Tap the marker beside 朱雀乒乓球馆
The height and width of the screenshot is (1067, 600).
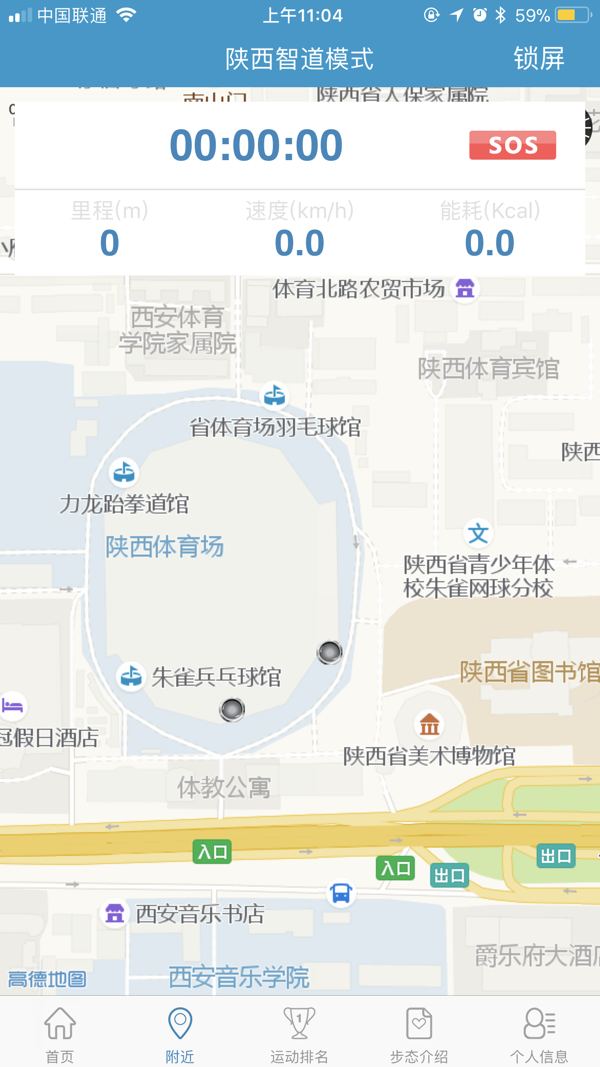(x=232, y=710)
